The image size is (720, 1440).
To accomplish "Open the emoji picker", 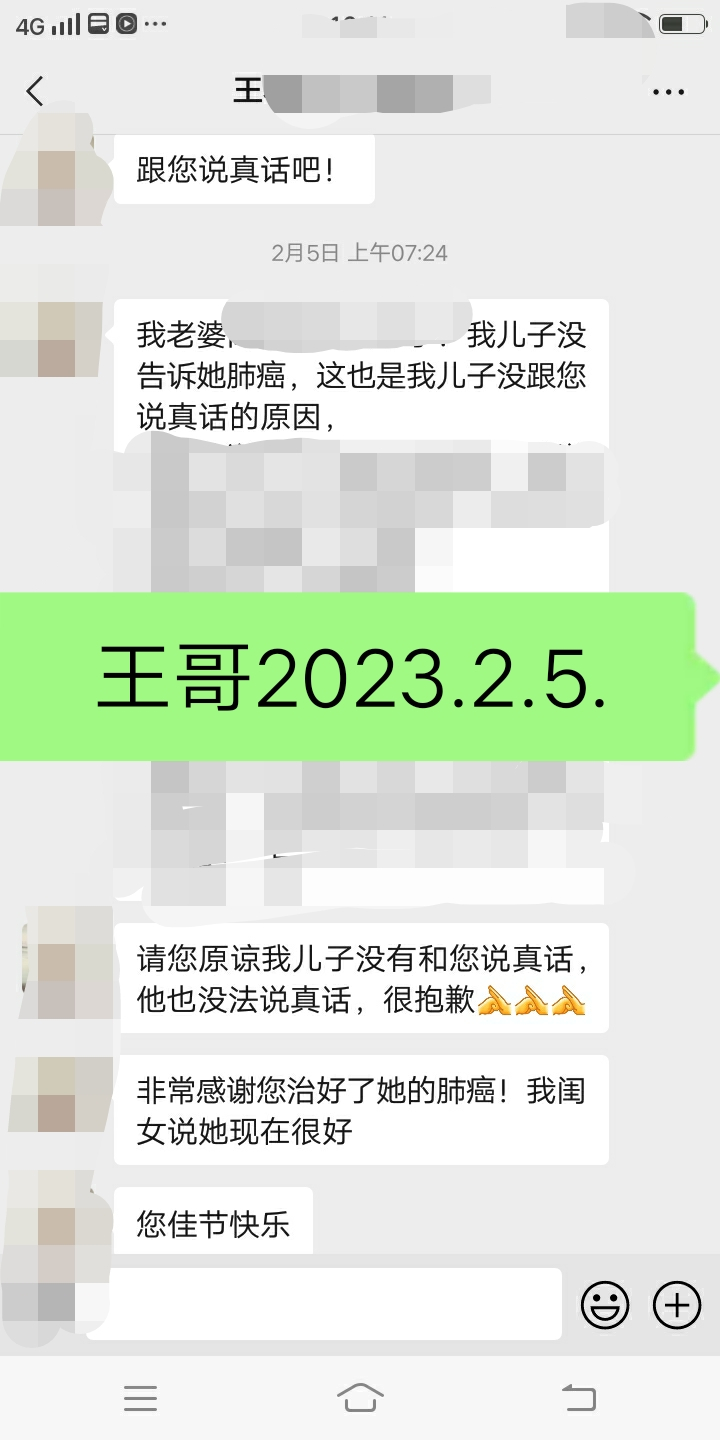I will coord(605,1305).
